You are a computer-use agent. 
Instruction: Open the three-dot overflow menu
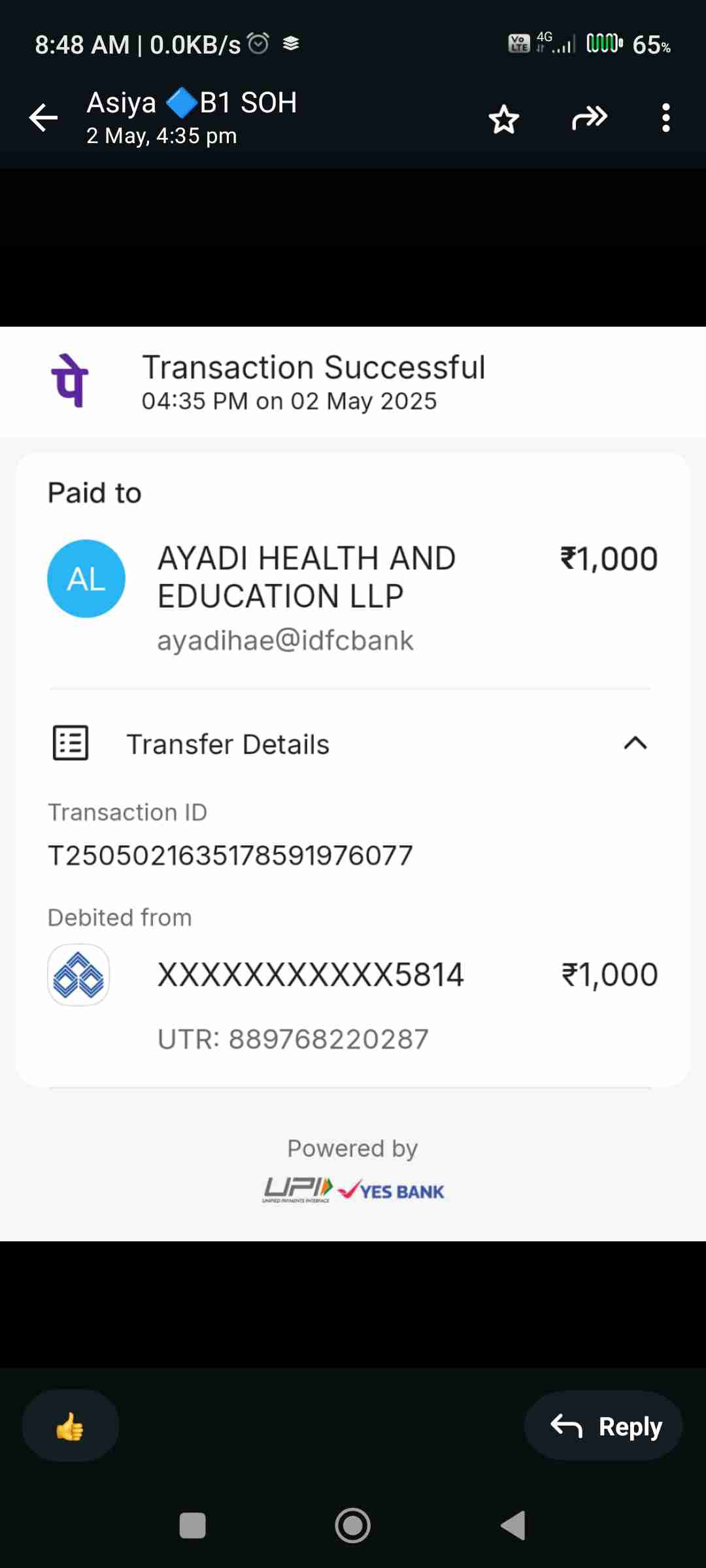(665, 118)
